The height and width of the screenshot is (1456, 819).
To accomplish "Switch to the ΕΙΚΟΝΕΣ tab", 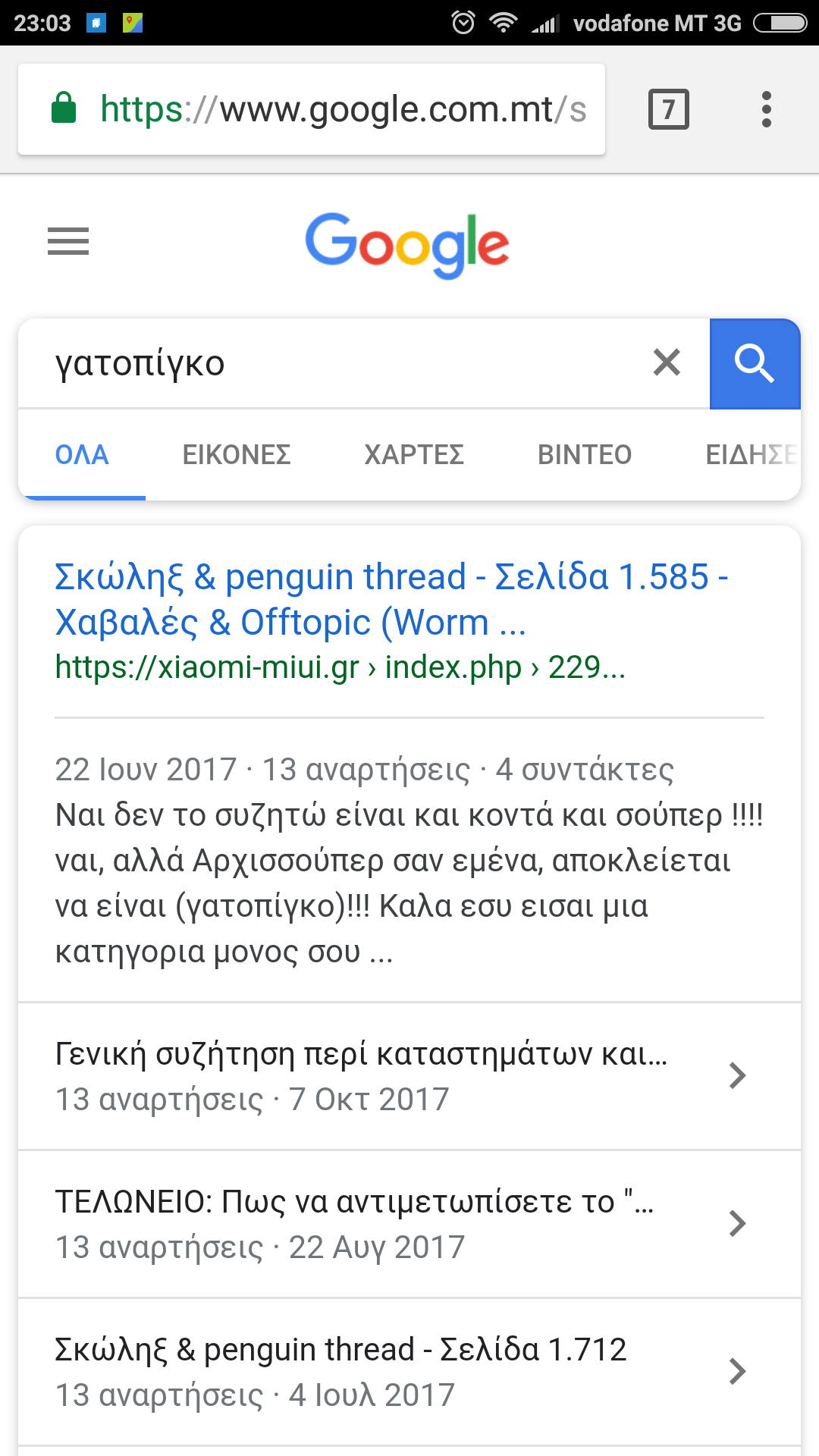I will [237, 455].
